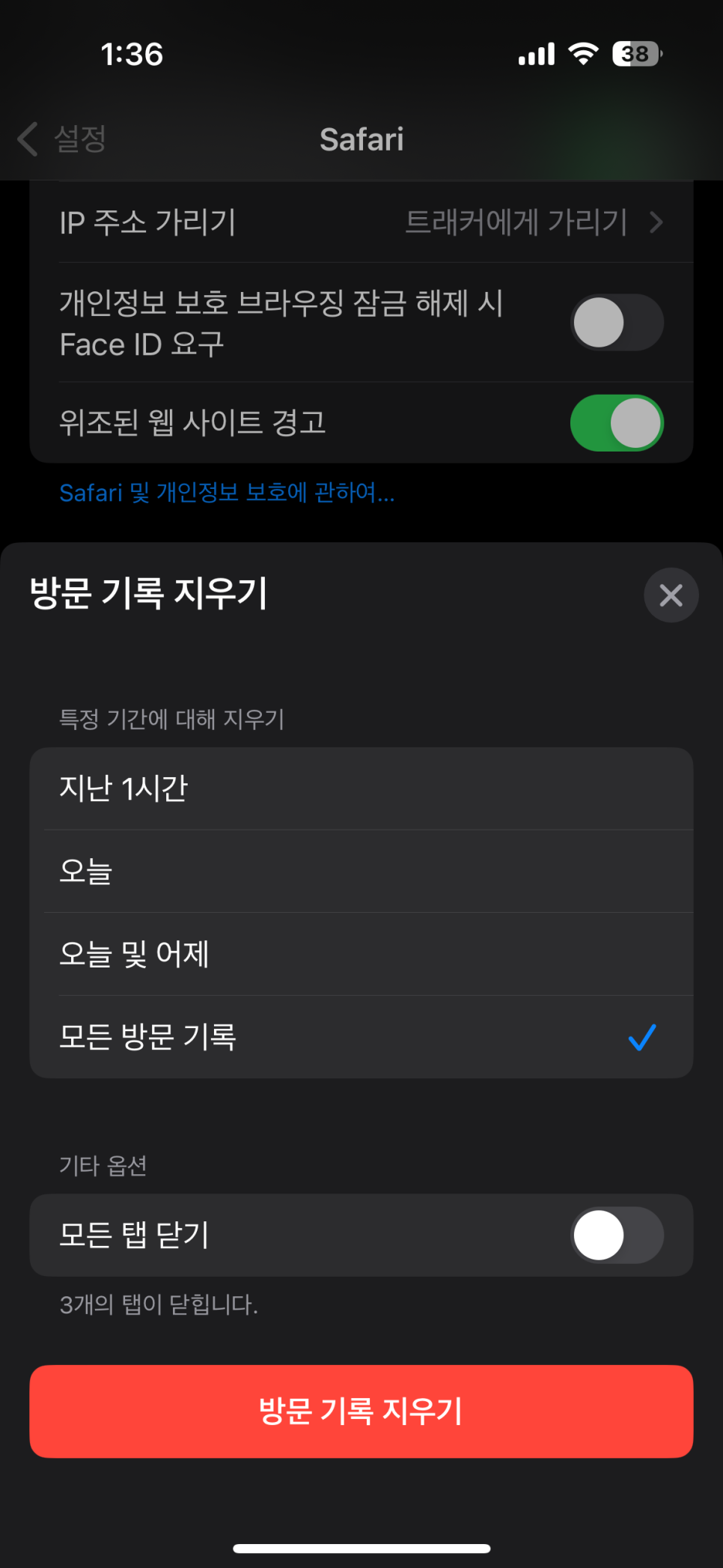Screen dimensions: 723x1568
Task: Enable 모든 탭 닫기 switch
Action: 617,1235
